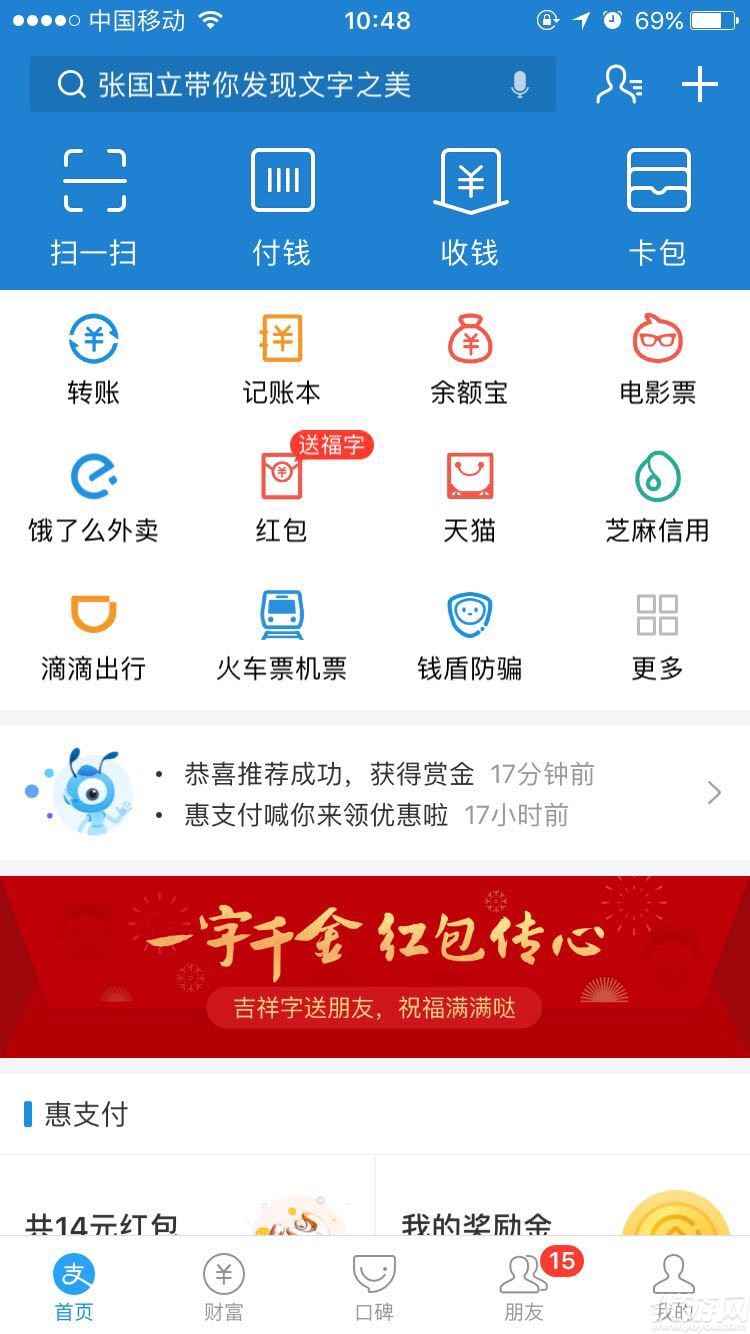Open 扫一扫 scan
750x1334 pixels.
pos(94,205)
